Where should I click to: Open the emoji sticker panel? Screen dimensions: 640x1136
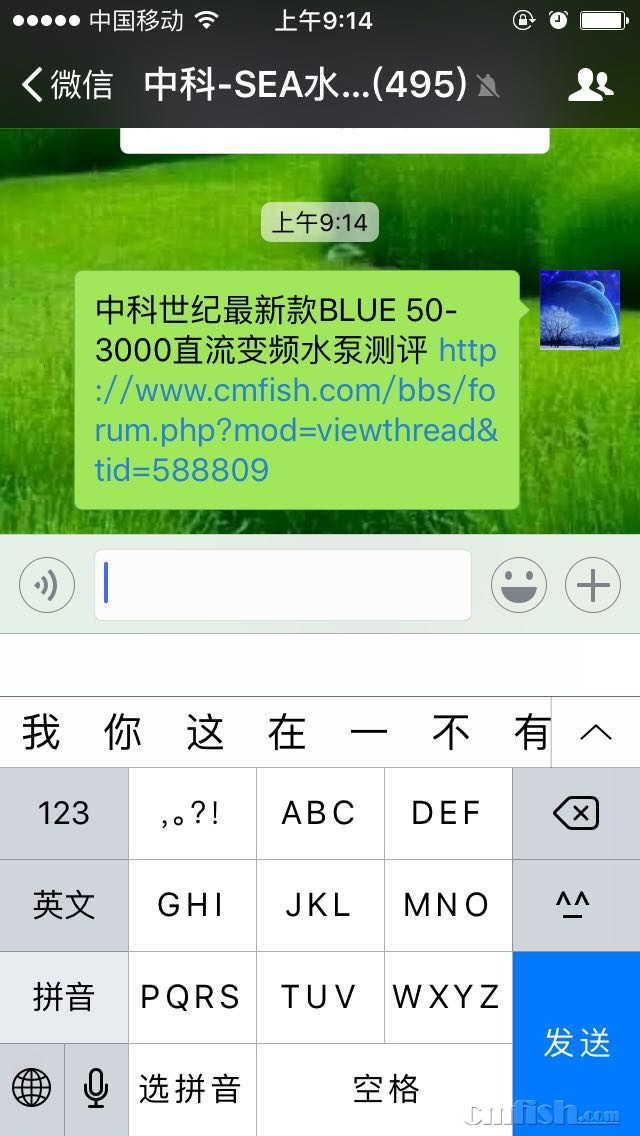pyautogui.click(x=518, y=585)
